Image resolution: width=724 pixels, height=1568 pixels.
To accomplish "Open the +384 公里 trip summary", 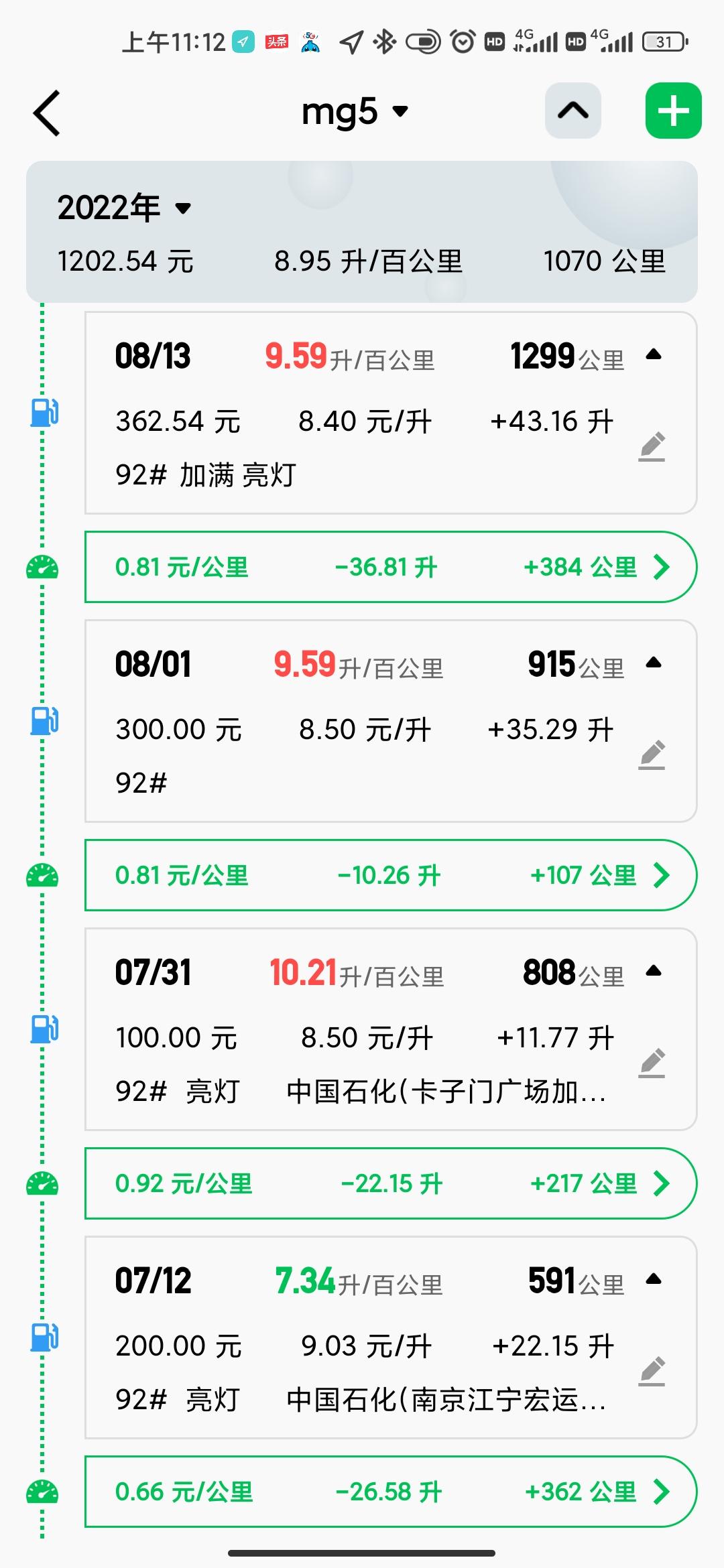I will pos(391,567).
